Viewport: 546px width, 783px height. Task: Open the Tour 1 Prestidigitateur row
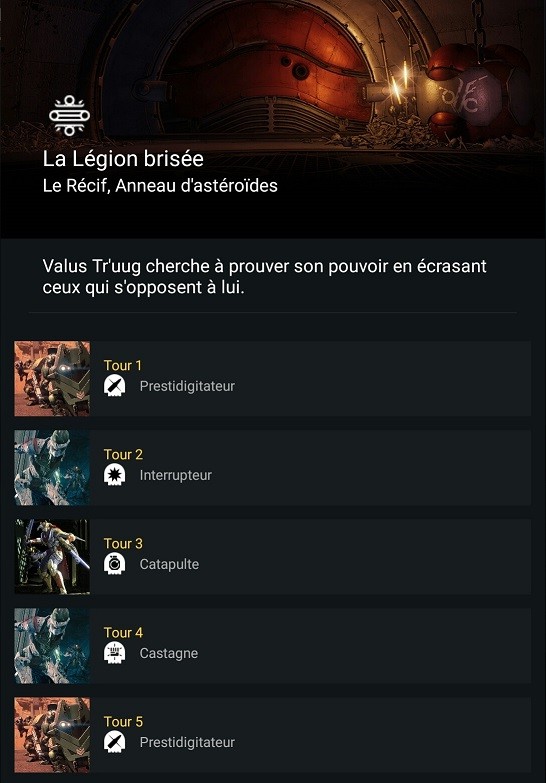coord(272,379)
